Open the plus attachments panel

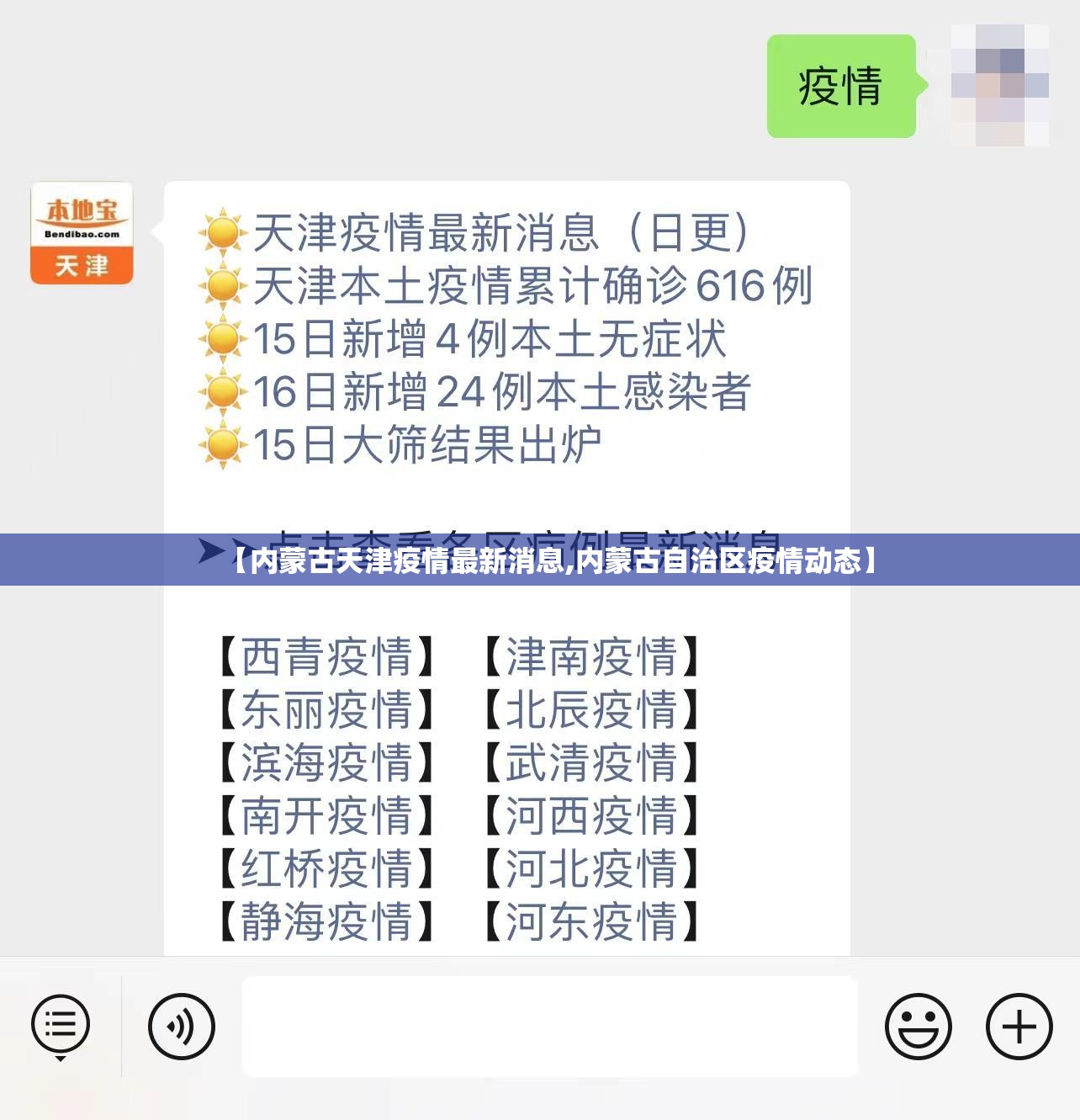[x=1019, y=1026]
